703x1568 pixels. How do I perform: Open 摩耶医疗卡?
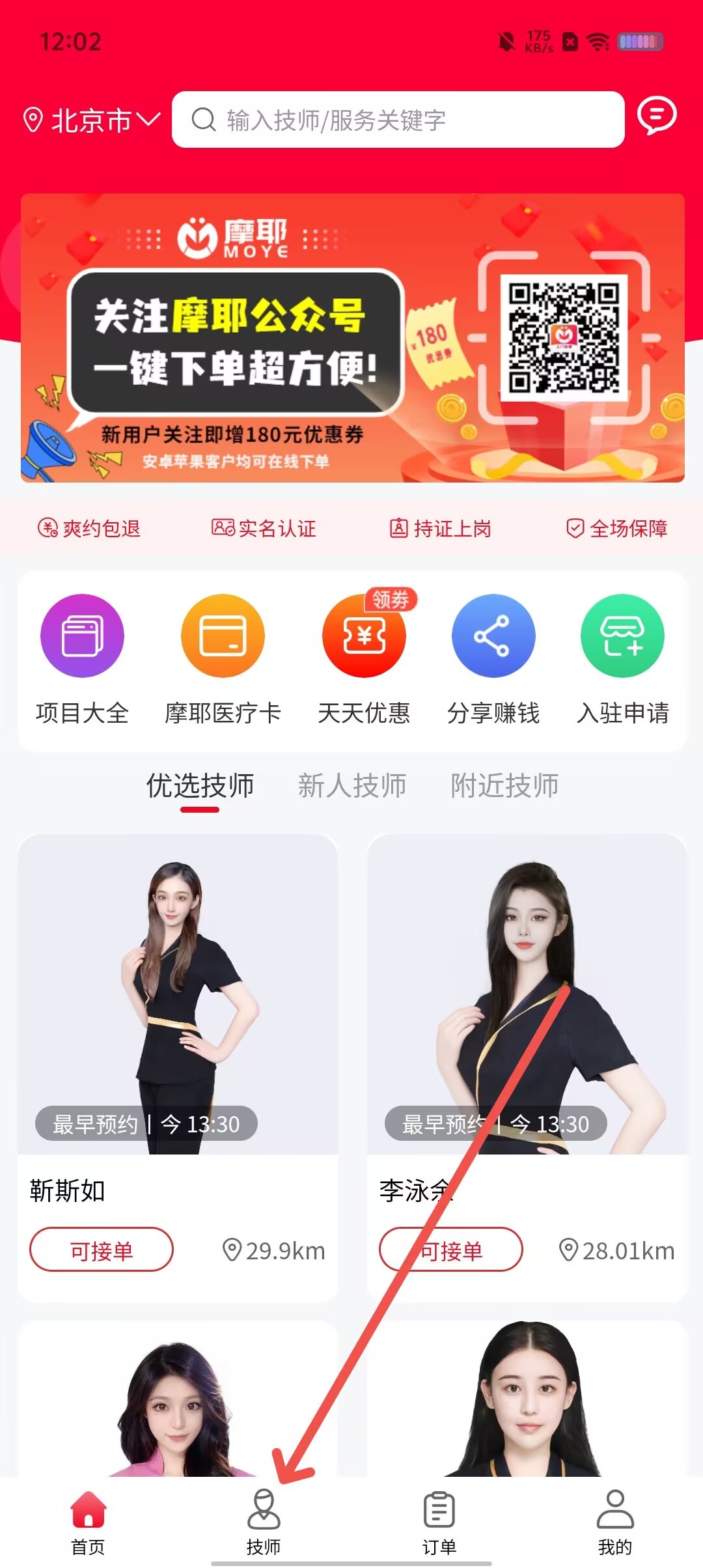223,659
